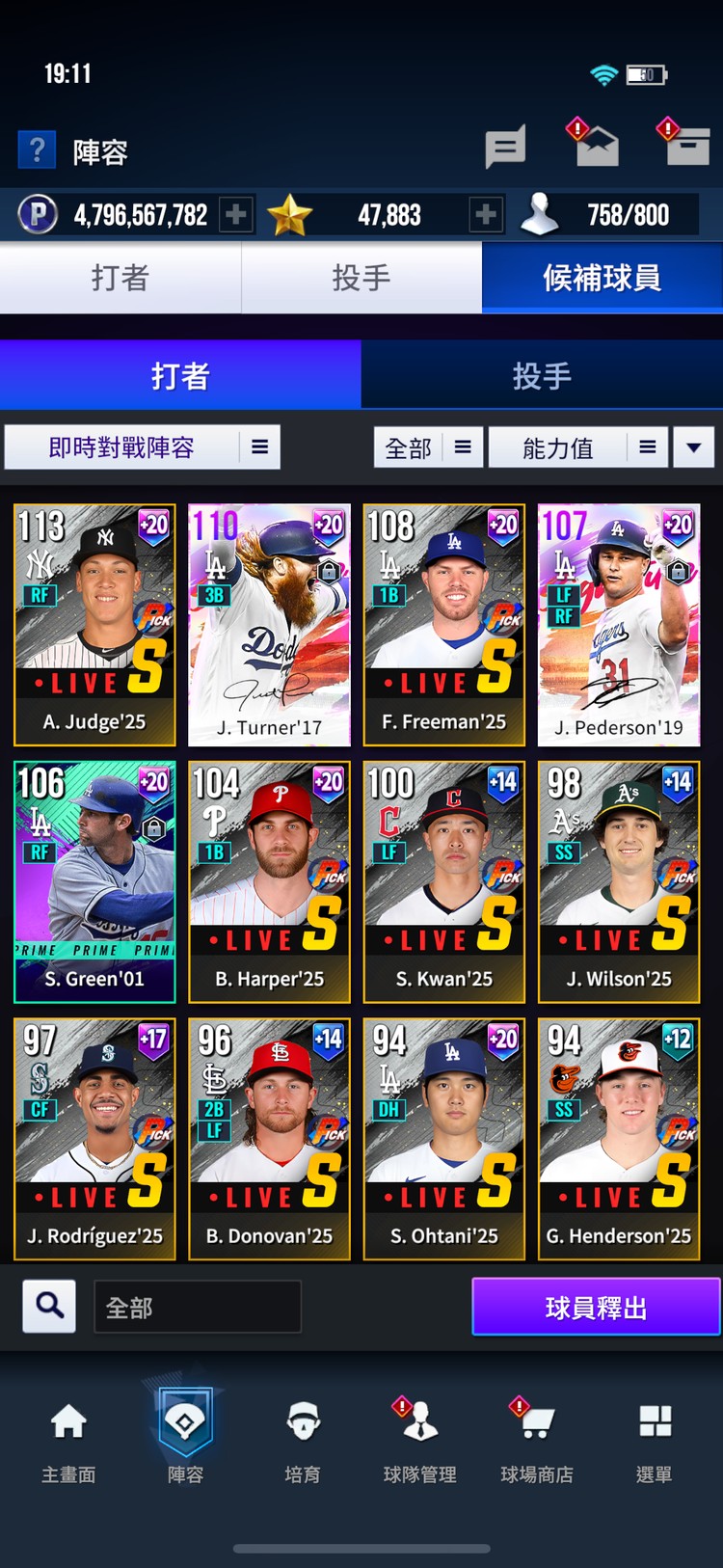The width and height of the screenshot is (723, 1568).
Task: Open the help question mark icon
Action: click(x=37, y=150)
